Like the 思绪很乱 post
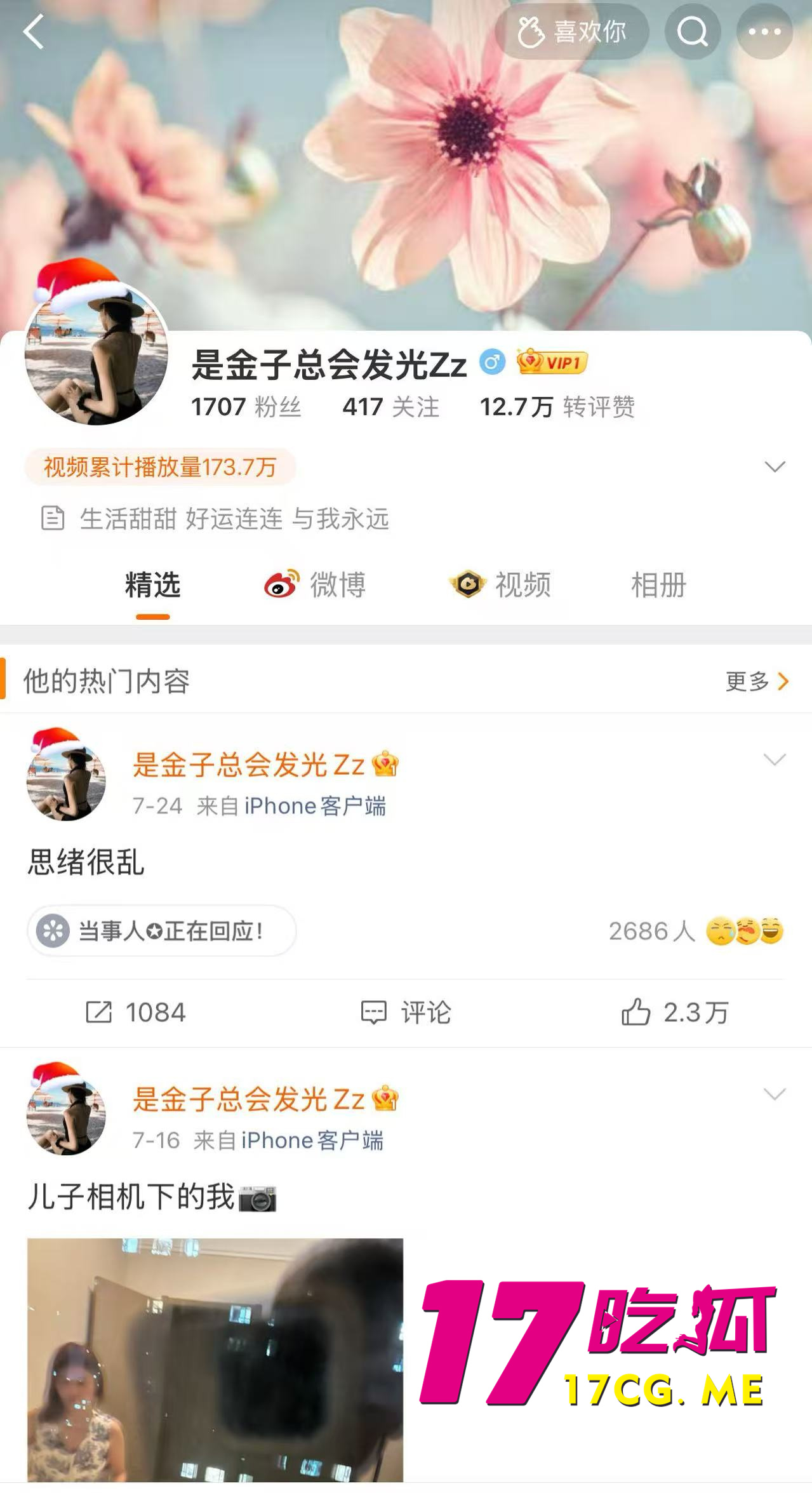The image size is (812, 1493). point(675,1012)
